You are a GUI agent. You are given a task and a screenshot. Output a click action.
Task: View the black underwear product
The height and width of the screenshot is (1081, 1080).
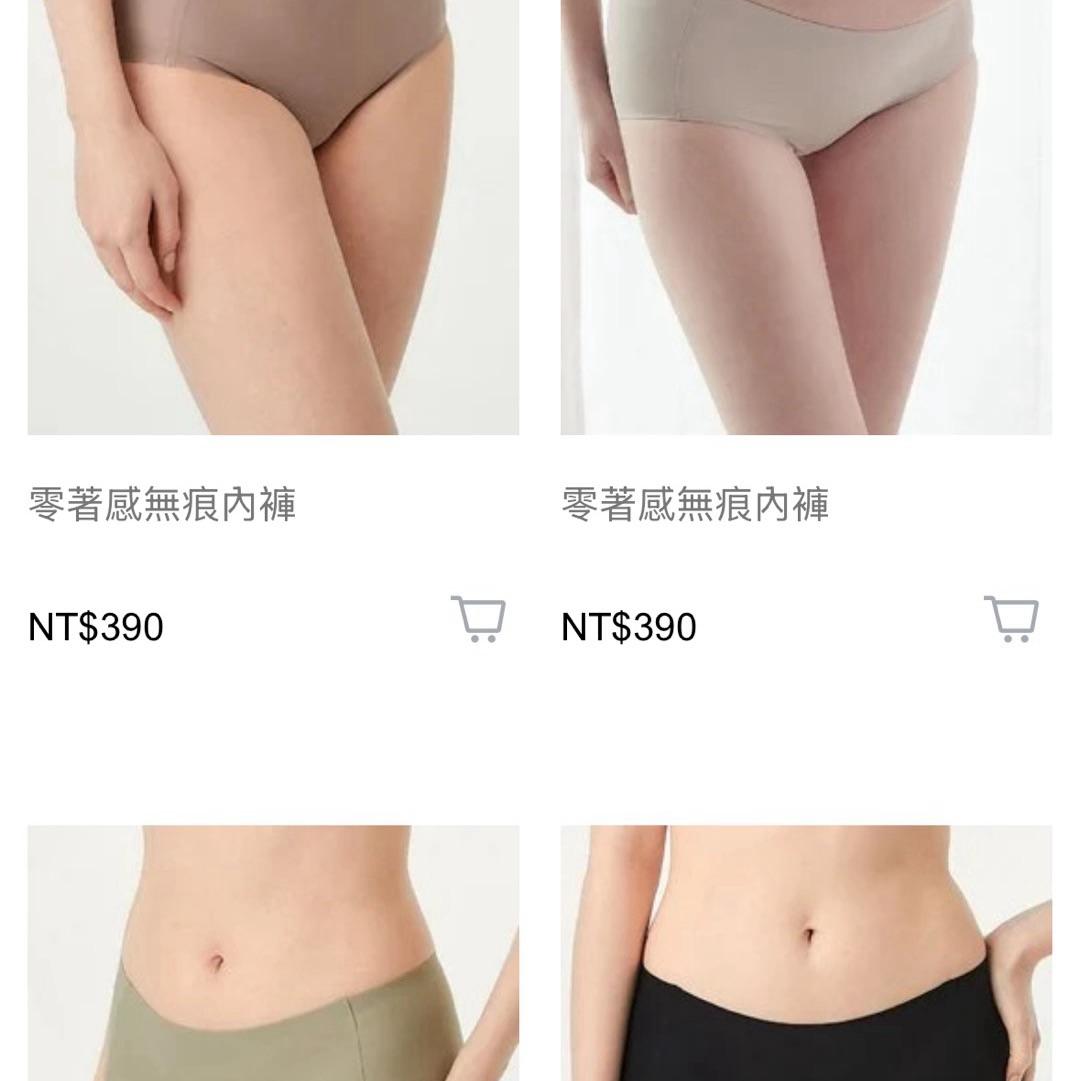805,955
